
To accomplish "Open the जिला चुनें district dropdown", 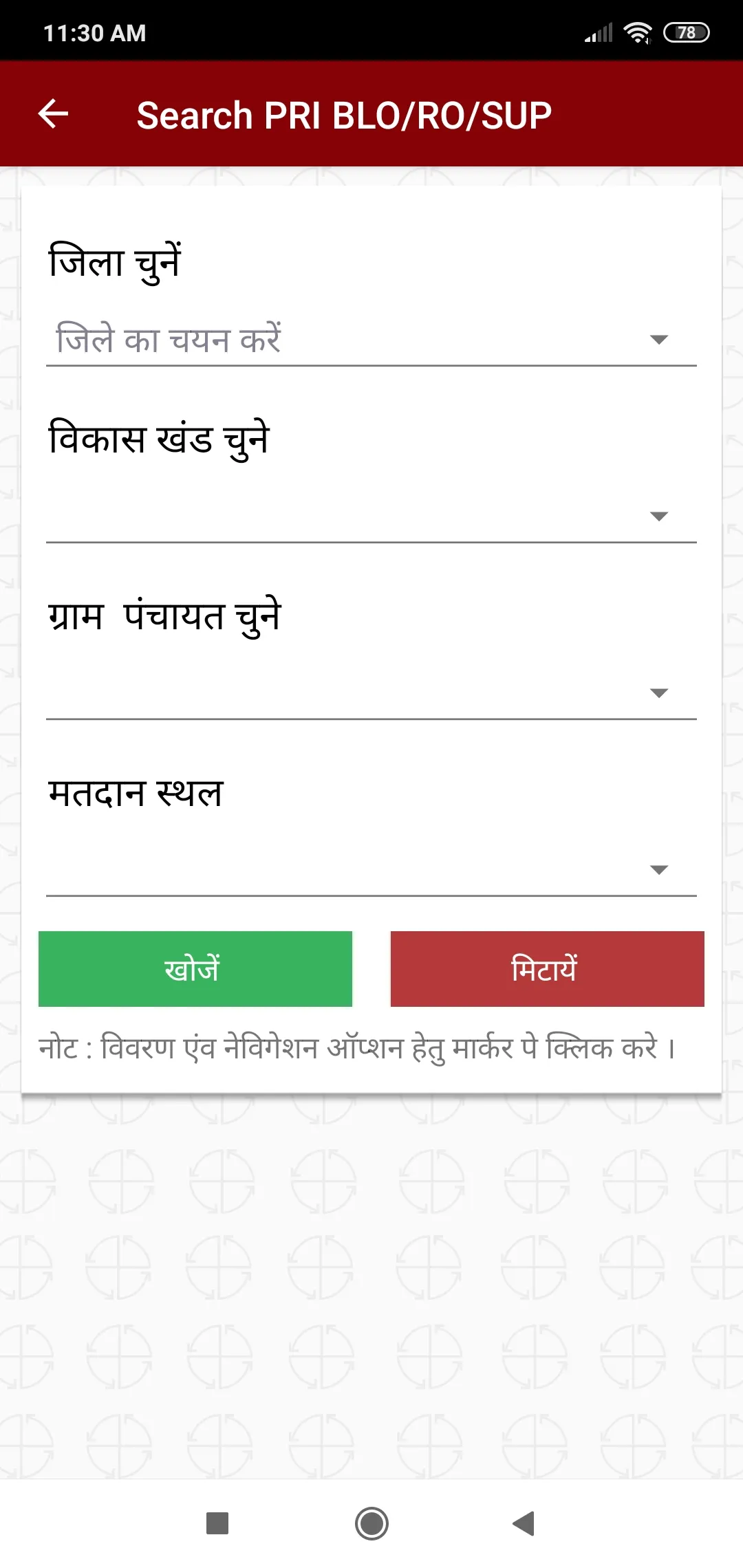I will 371,340.
